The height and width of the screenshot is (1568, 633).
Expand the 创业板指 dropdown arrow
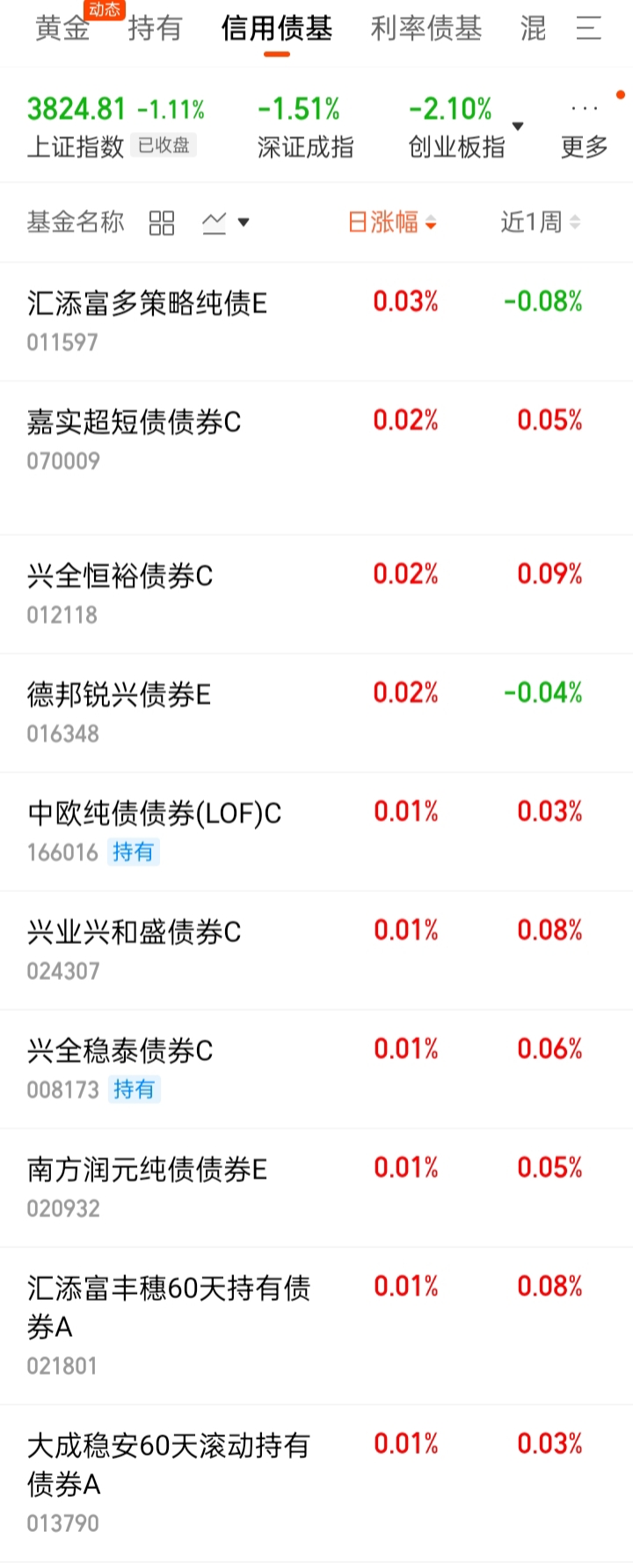pyautogui.click(x=518, y=127)
